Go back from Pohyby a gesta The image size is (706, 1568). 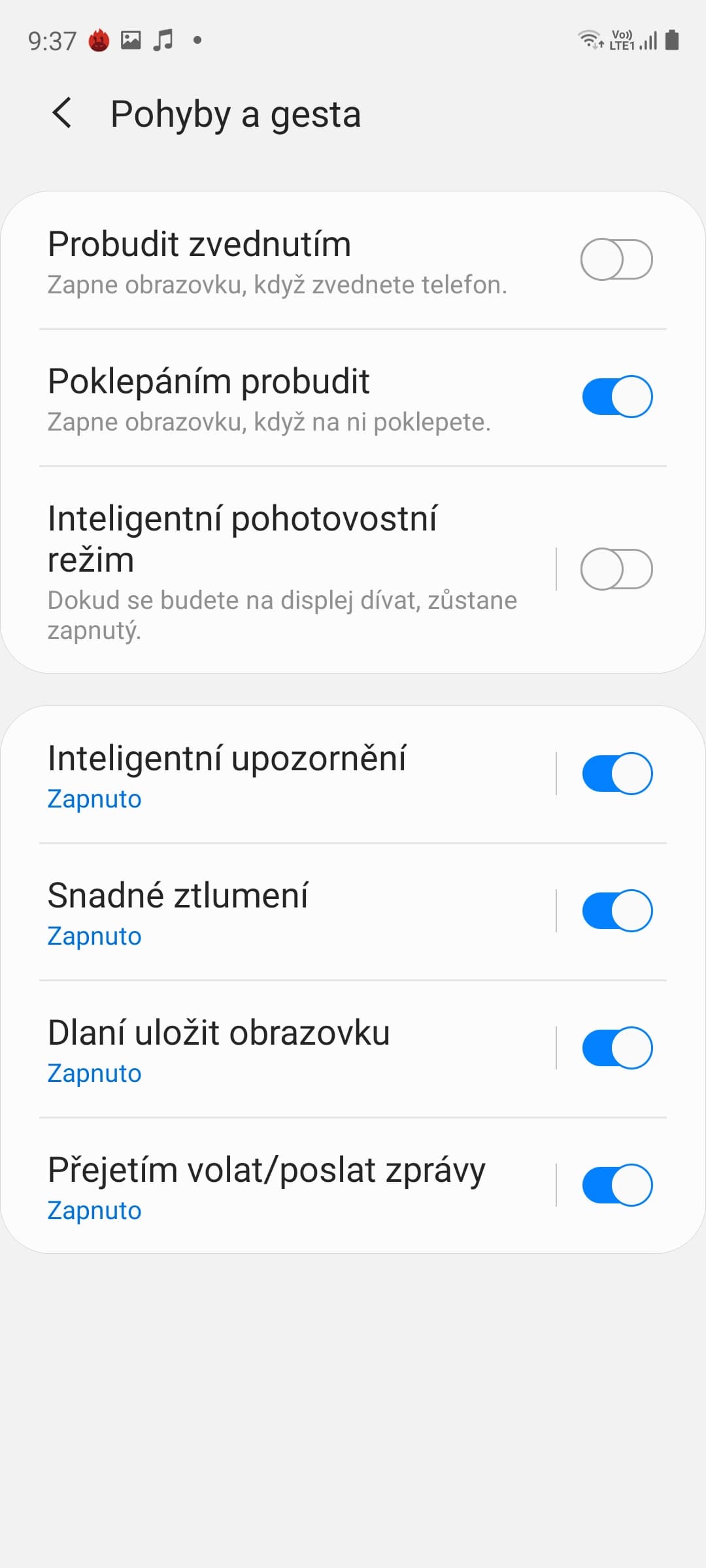coord(62,113)
